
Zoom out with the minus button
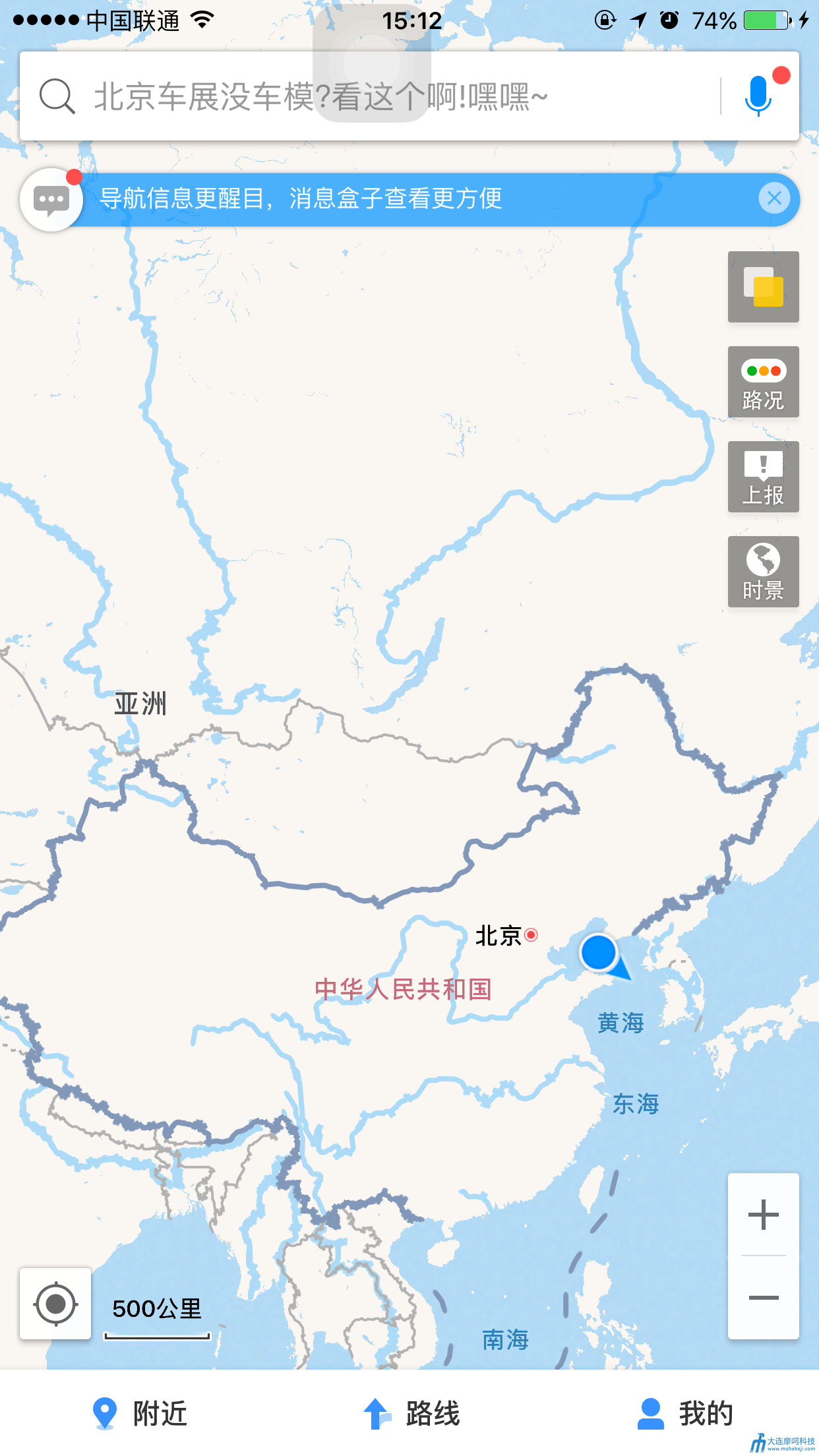tap(763, 1298)
